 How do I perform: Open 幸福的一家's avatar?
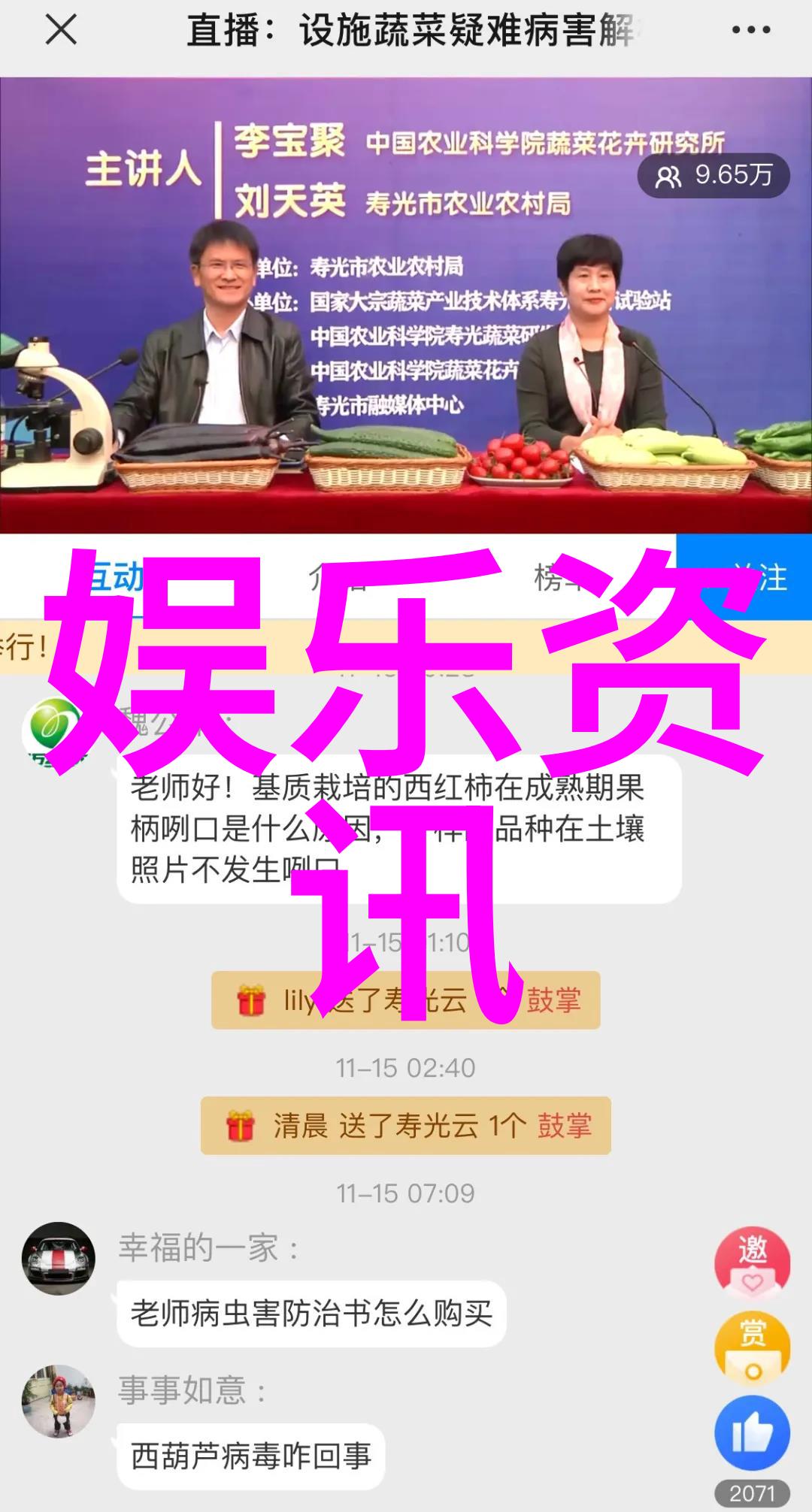pyautogui.click(x=59, y=1258)
